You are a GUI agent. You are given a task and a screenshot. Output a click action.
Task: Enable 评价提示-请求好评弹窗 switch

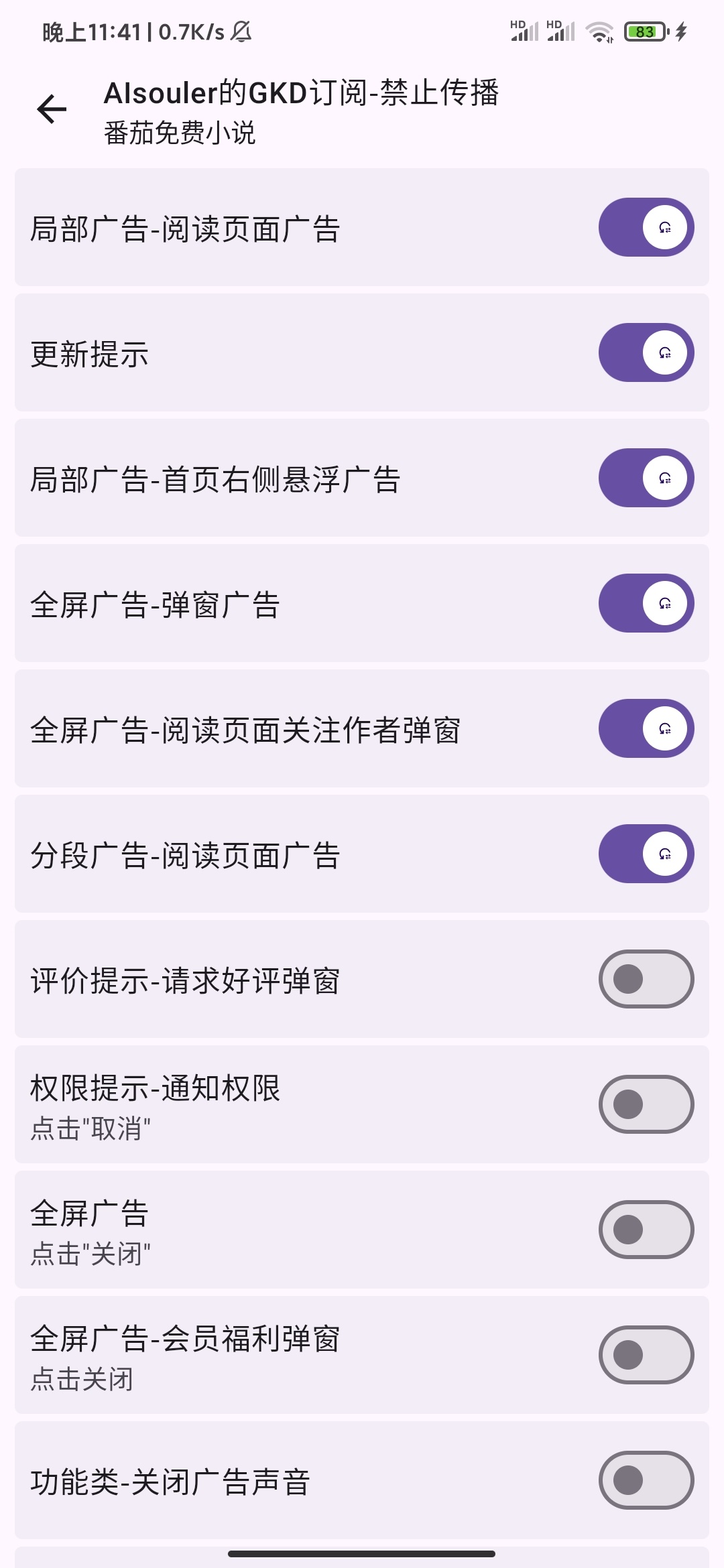coord(646,979)
